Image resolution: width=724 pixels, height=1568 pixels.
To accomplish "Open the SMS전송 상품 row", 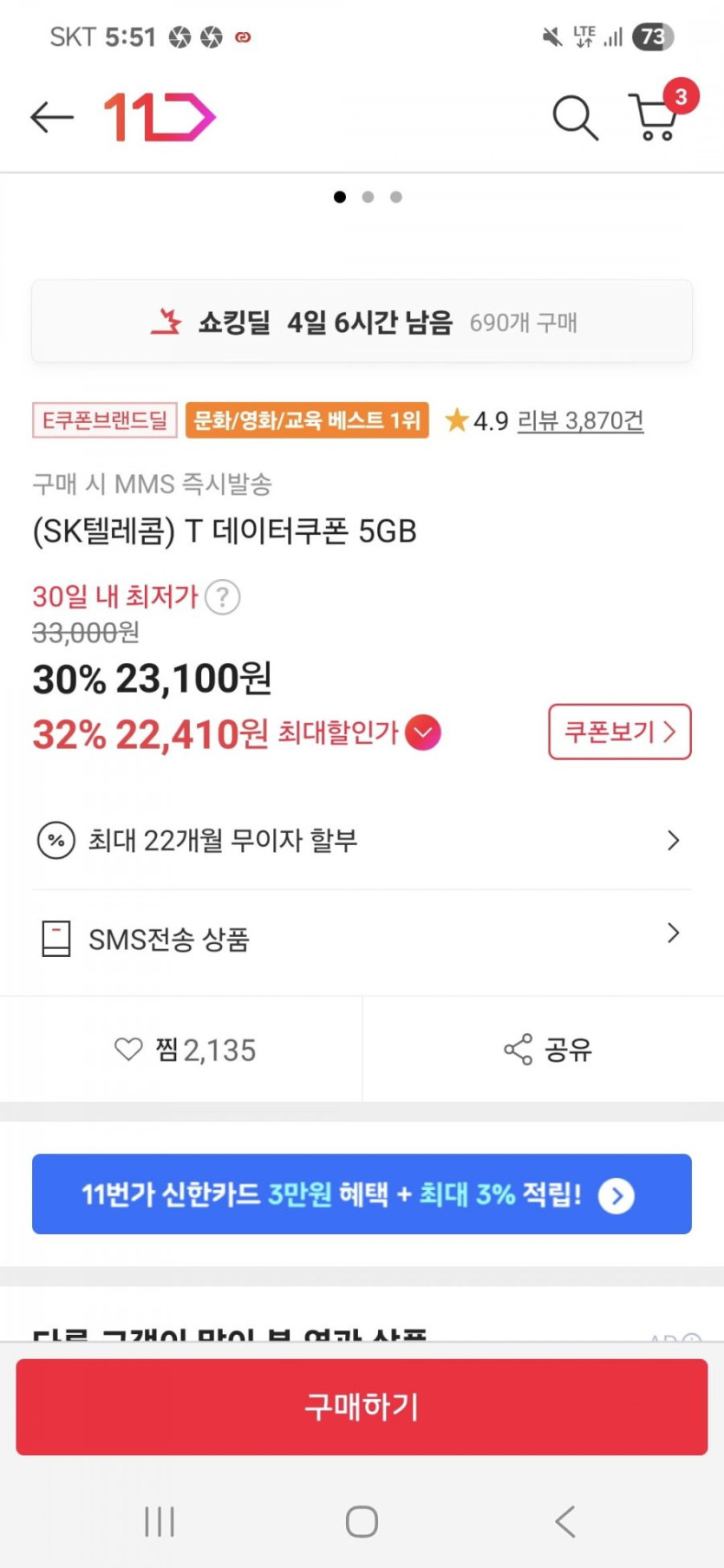I will pos(361,938).
